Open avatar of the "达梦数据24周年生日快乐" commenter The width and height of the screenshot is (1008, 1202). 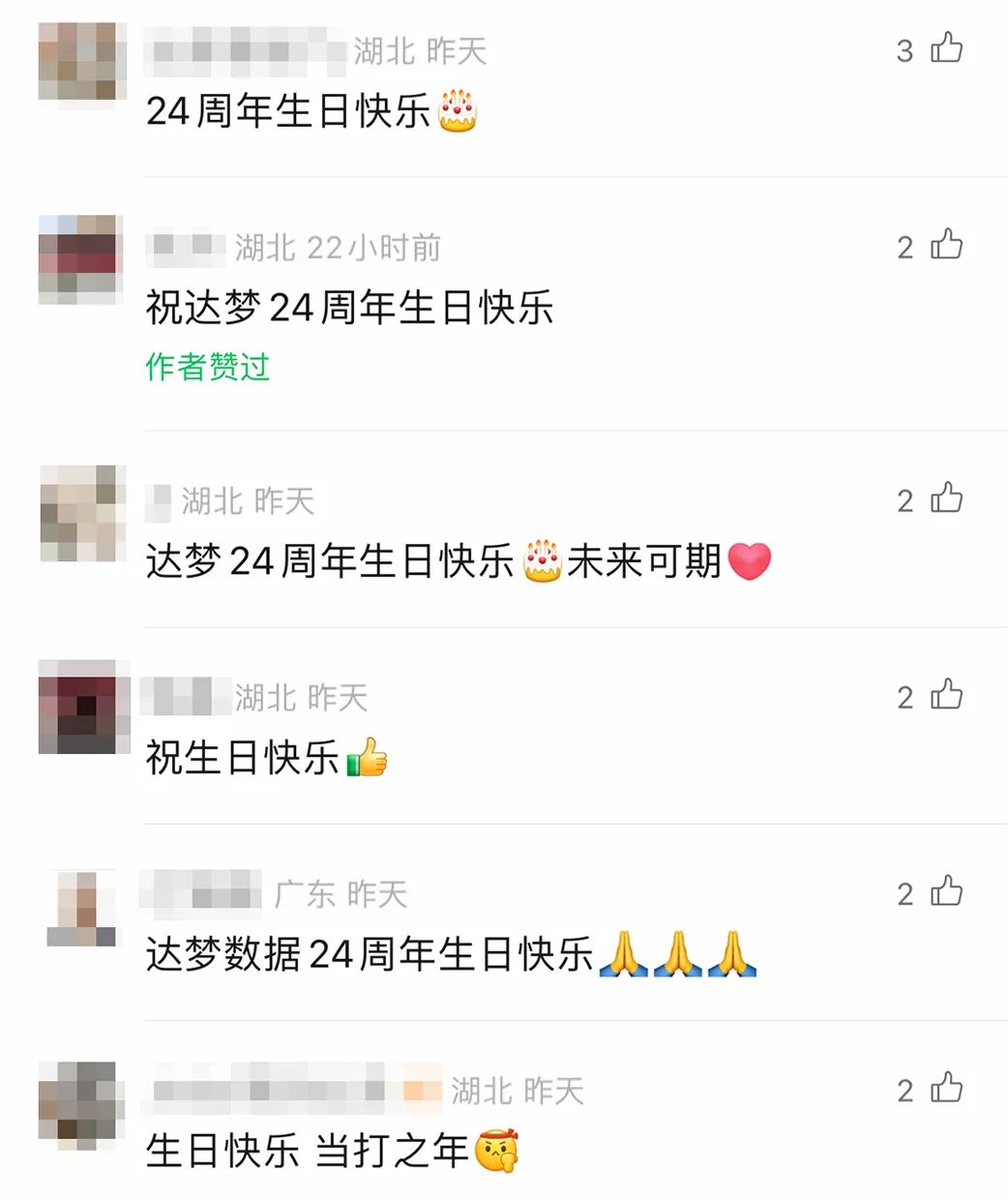coord(82,910)
